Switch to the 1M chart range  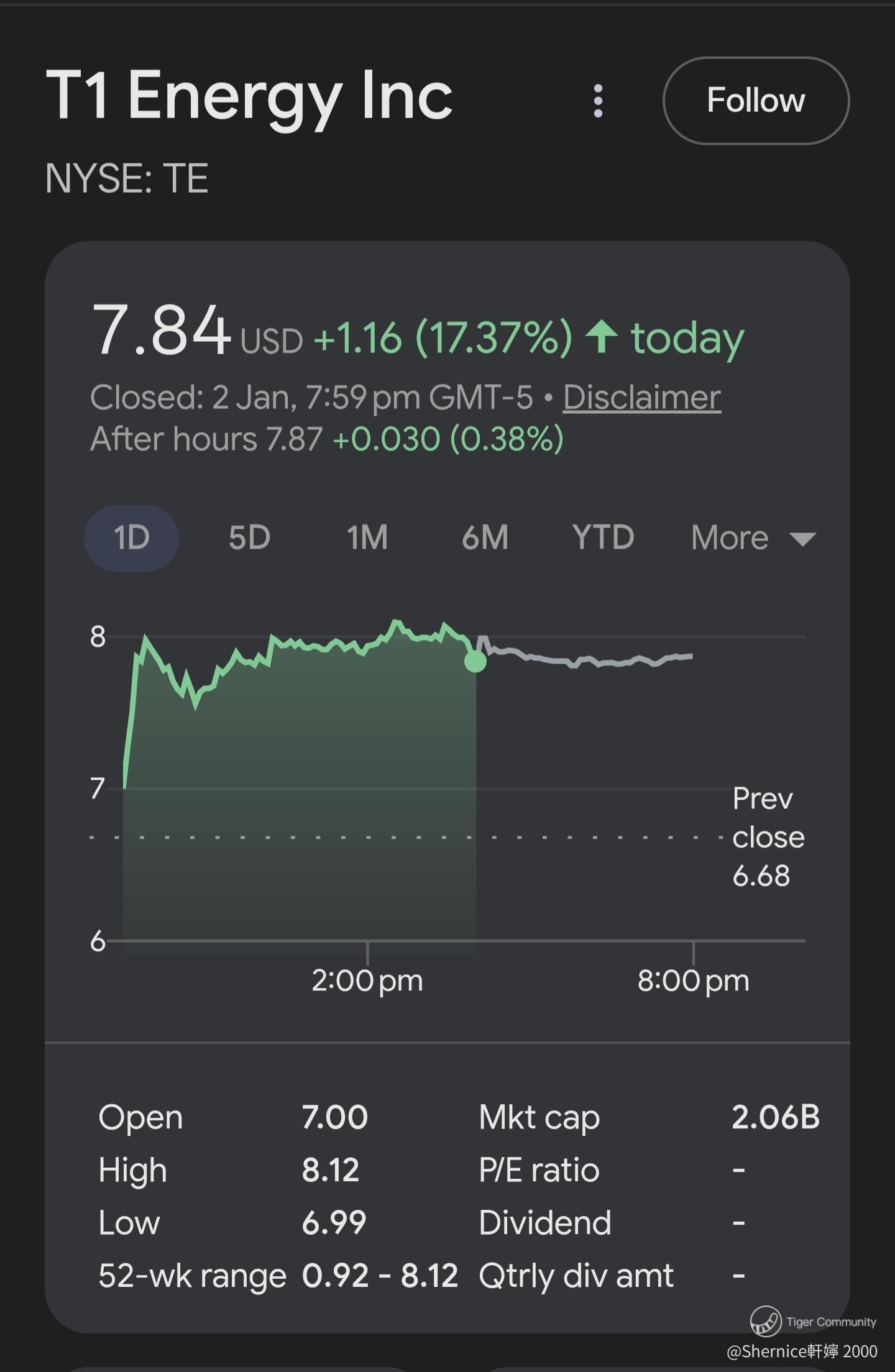click(x=367, y=538)
